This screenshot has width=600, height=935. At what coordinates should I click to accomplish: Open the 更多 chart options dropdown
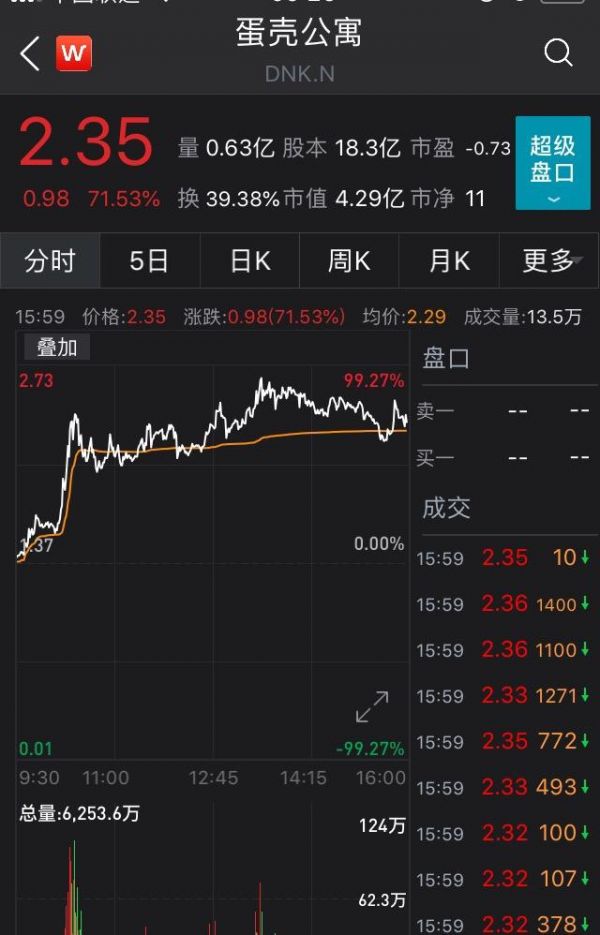551,261
